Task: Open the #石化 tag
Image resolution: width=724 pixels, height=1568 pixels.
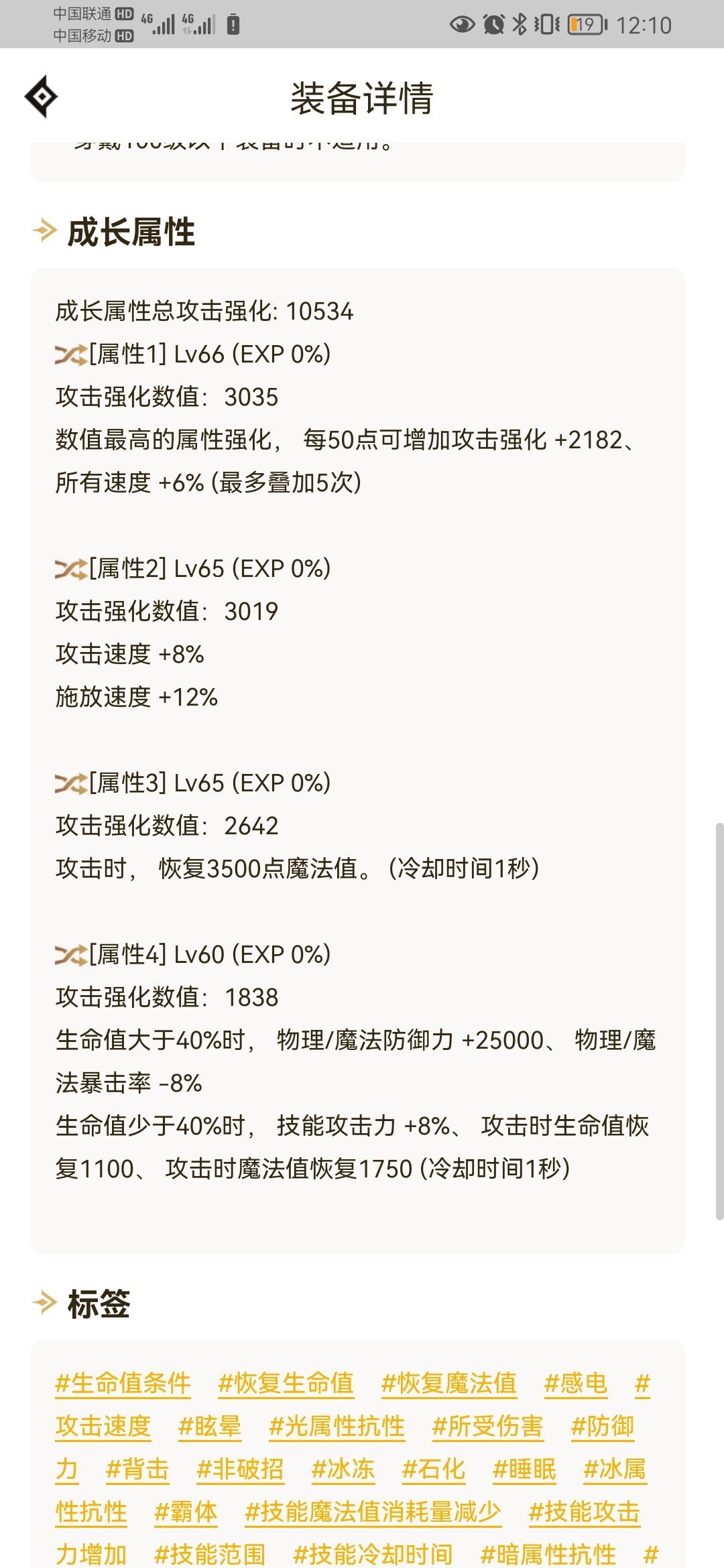Action: [434, 1469]
